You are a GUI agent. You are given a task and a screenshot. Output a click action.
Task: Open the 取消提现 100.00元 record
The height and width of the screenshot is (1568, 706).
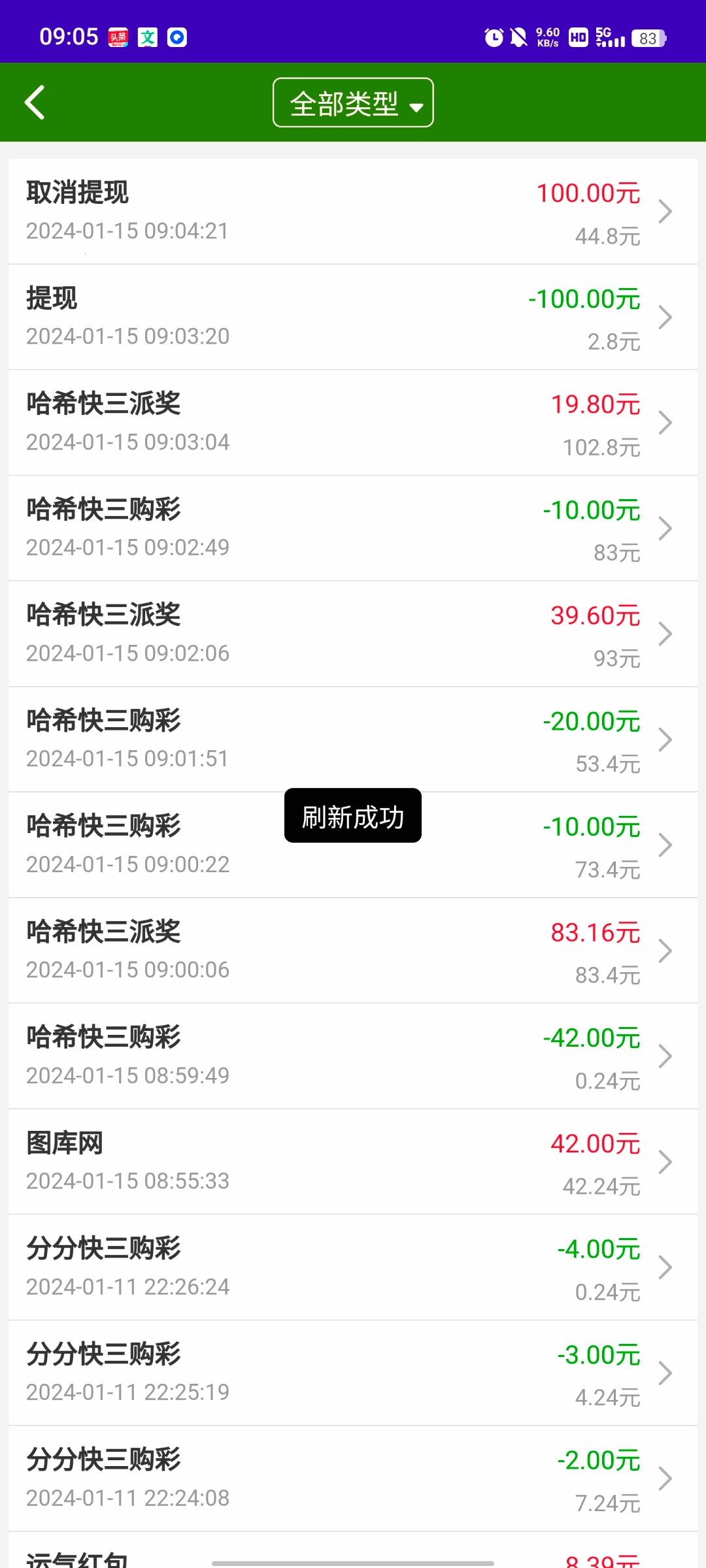click(353, 212)
